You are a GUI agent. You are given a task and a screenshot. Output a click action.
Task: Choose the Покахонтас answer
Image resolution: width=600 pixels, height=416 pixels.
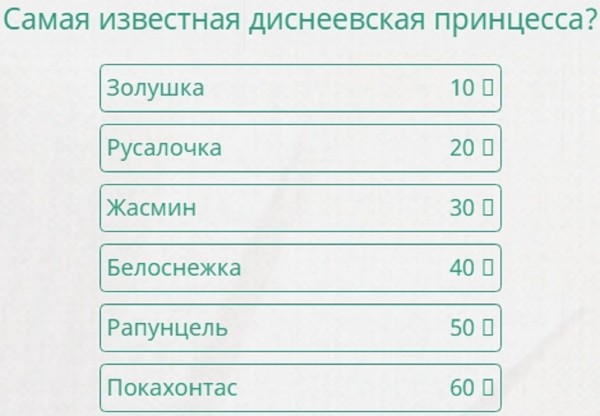(x=300, y=387)
